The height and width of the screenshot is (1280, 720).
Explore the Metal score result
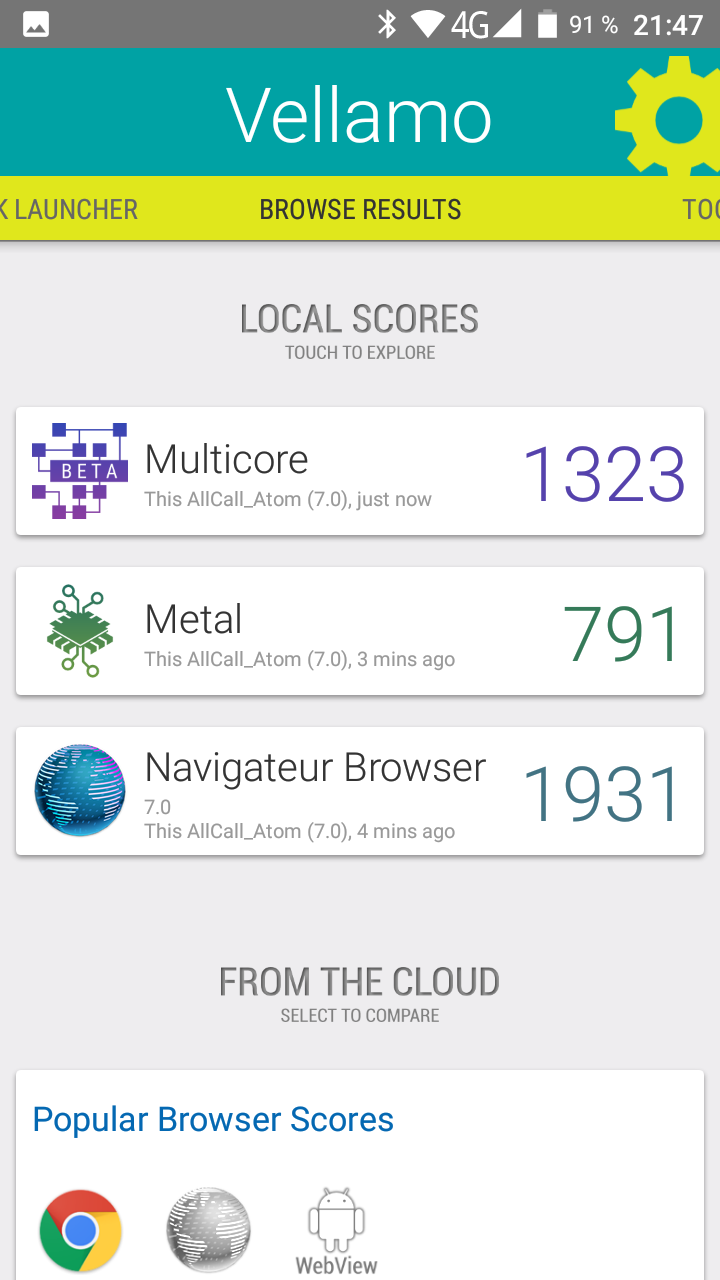point(360,631)
